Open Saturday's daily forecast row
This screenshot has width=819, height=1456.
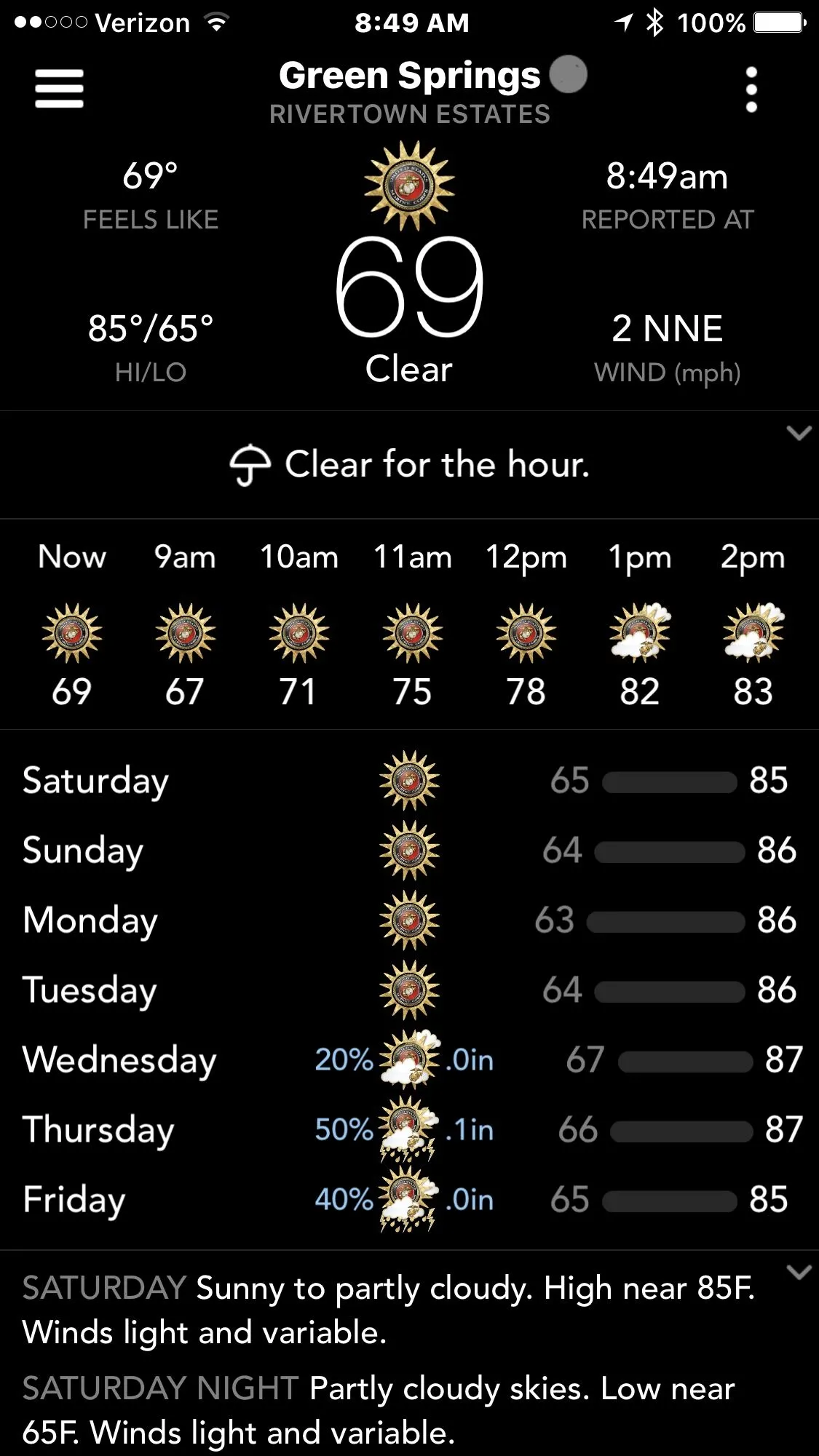(x=408, y=780)
